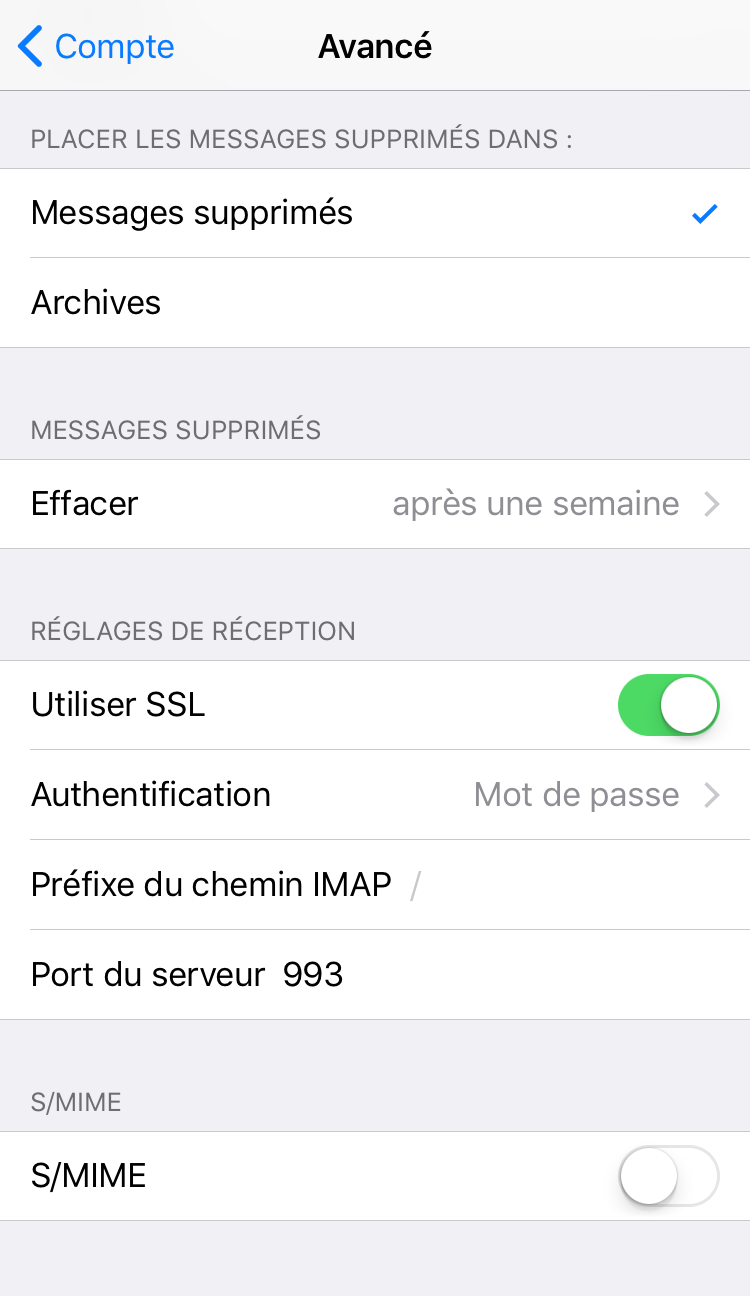
Task: Return to Compte settings
Action: (x=95, y=46)
